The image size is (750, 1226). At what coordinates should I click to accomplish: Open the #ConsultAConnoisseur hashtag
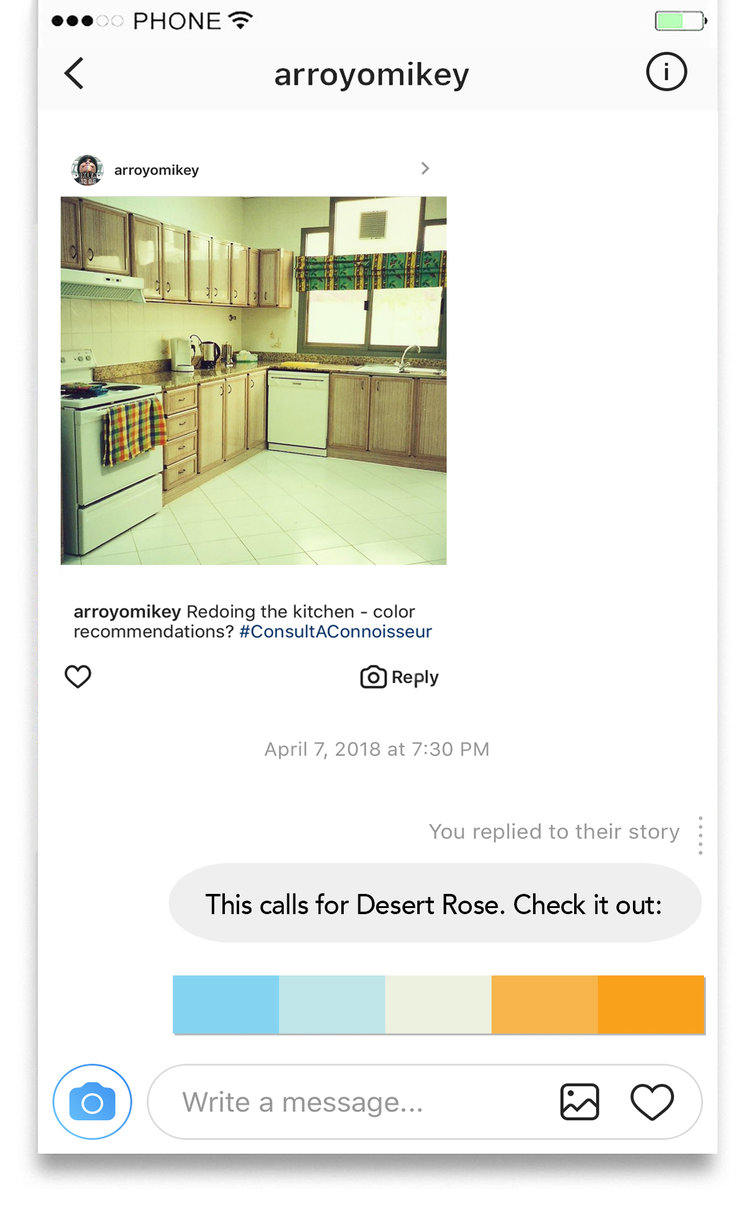pyautogui.click(x=335, y=632)
